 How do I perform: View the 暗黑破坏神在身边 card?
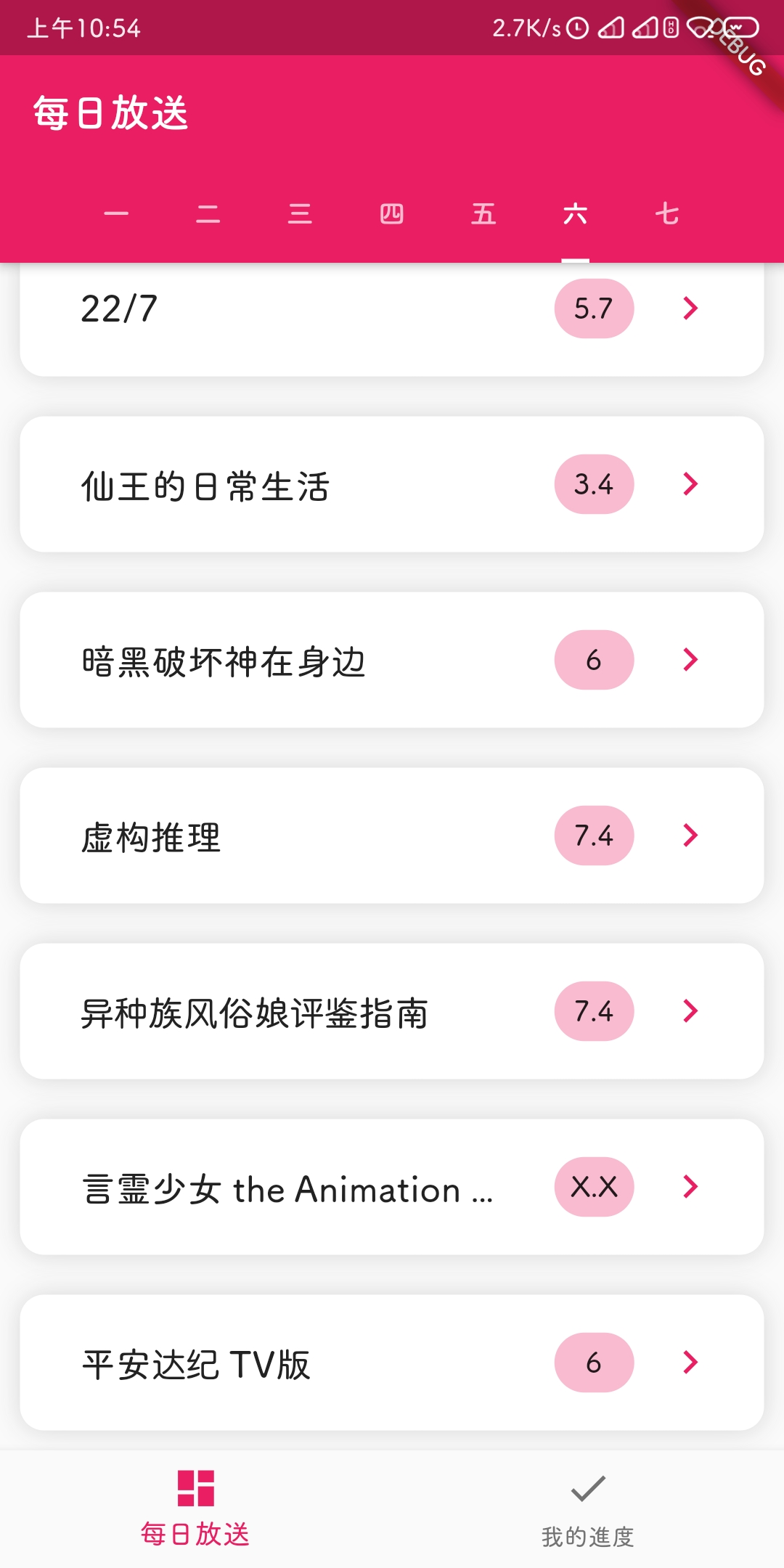coord(392,660)
